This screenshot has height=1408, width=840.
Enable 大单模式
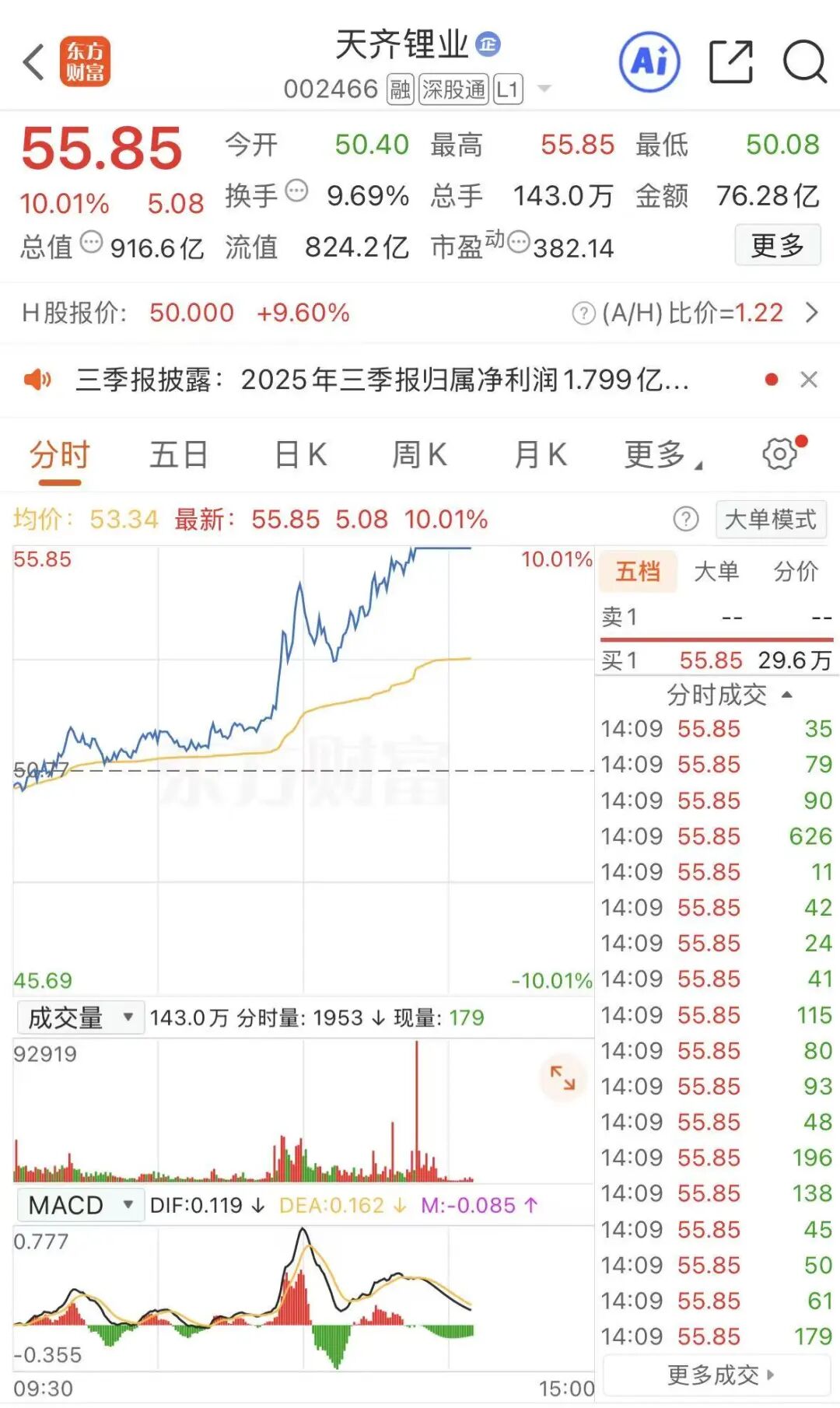770,519
